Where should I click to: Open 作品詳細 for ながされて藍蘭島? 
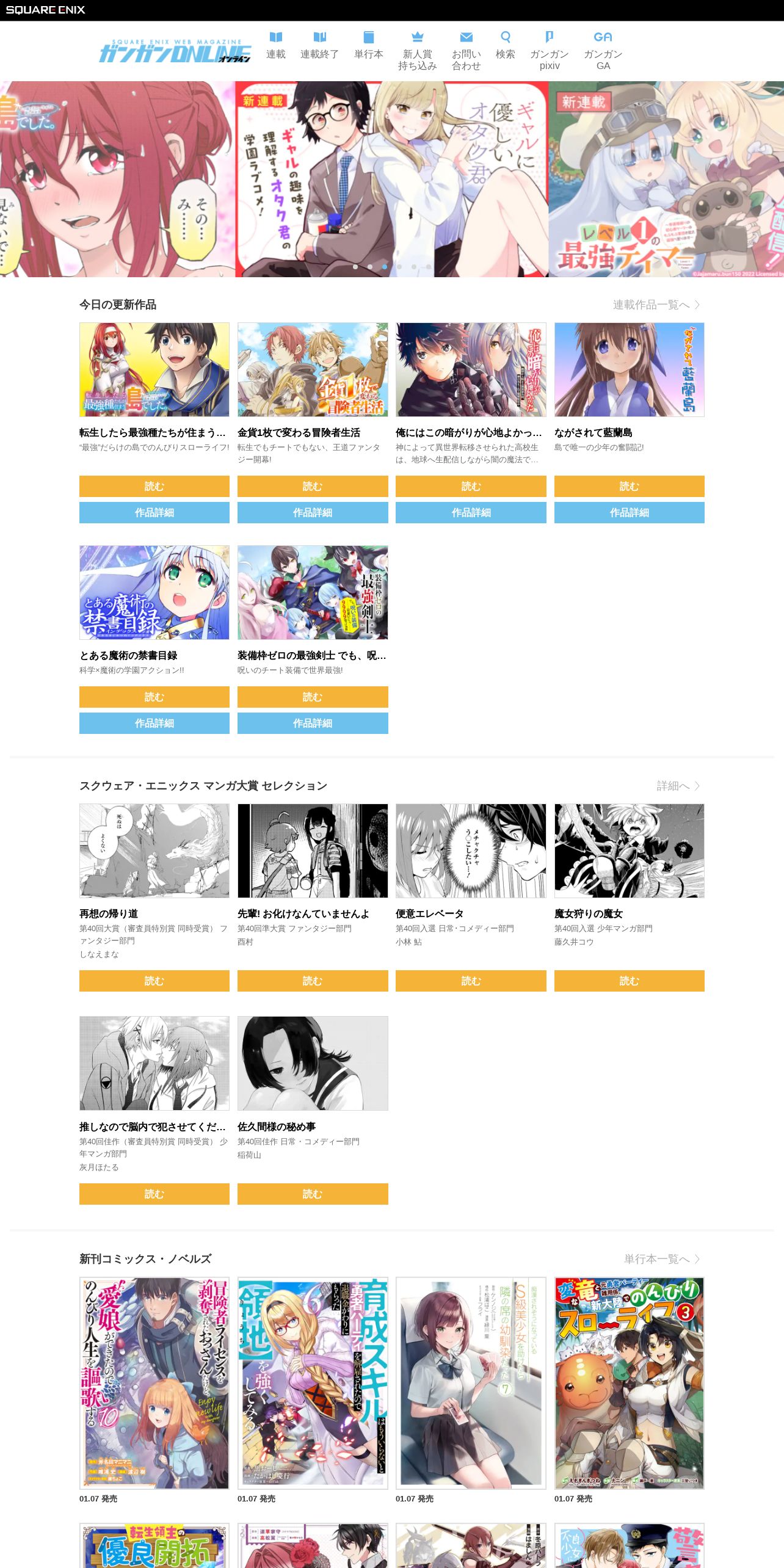(x=629, y=512)
